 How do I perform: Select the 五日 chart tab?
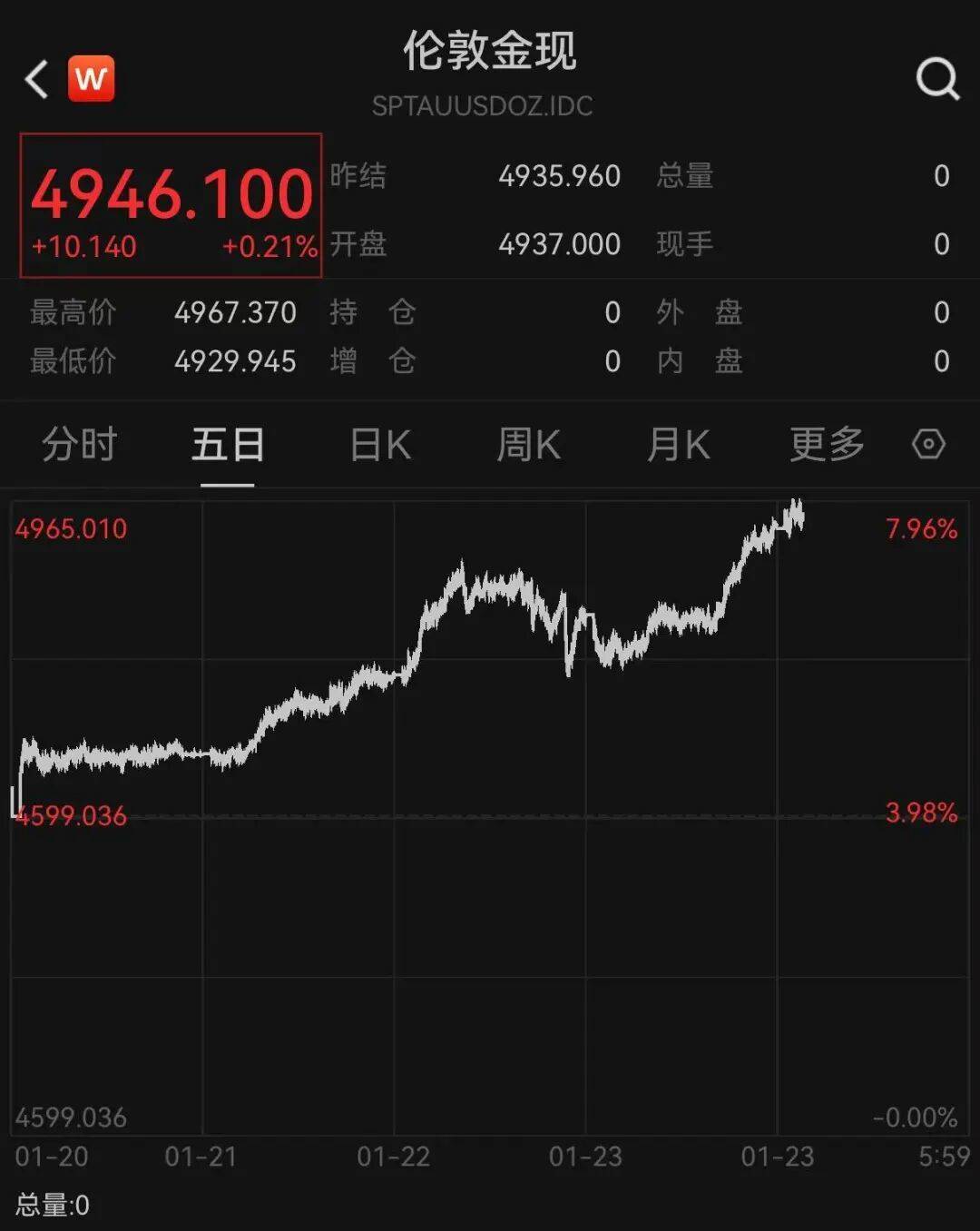(x=228, y=445)
